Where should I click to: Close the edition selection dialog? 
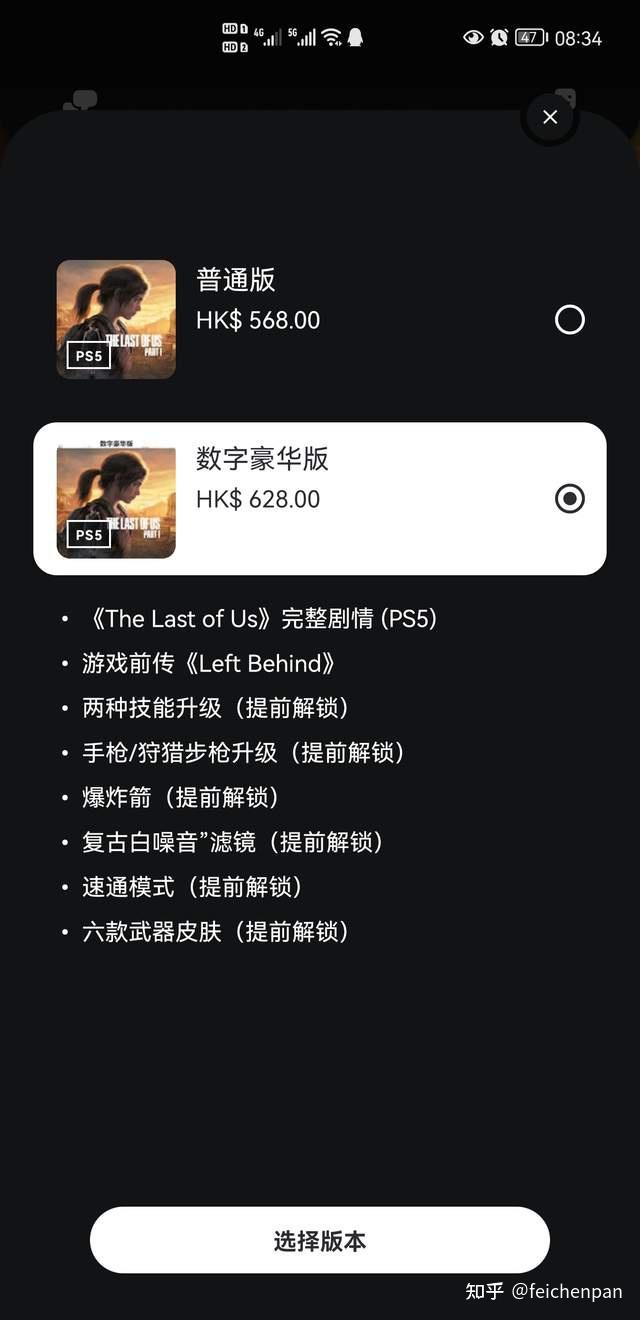[x=550, y=117]
